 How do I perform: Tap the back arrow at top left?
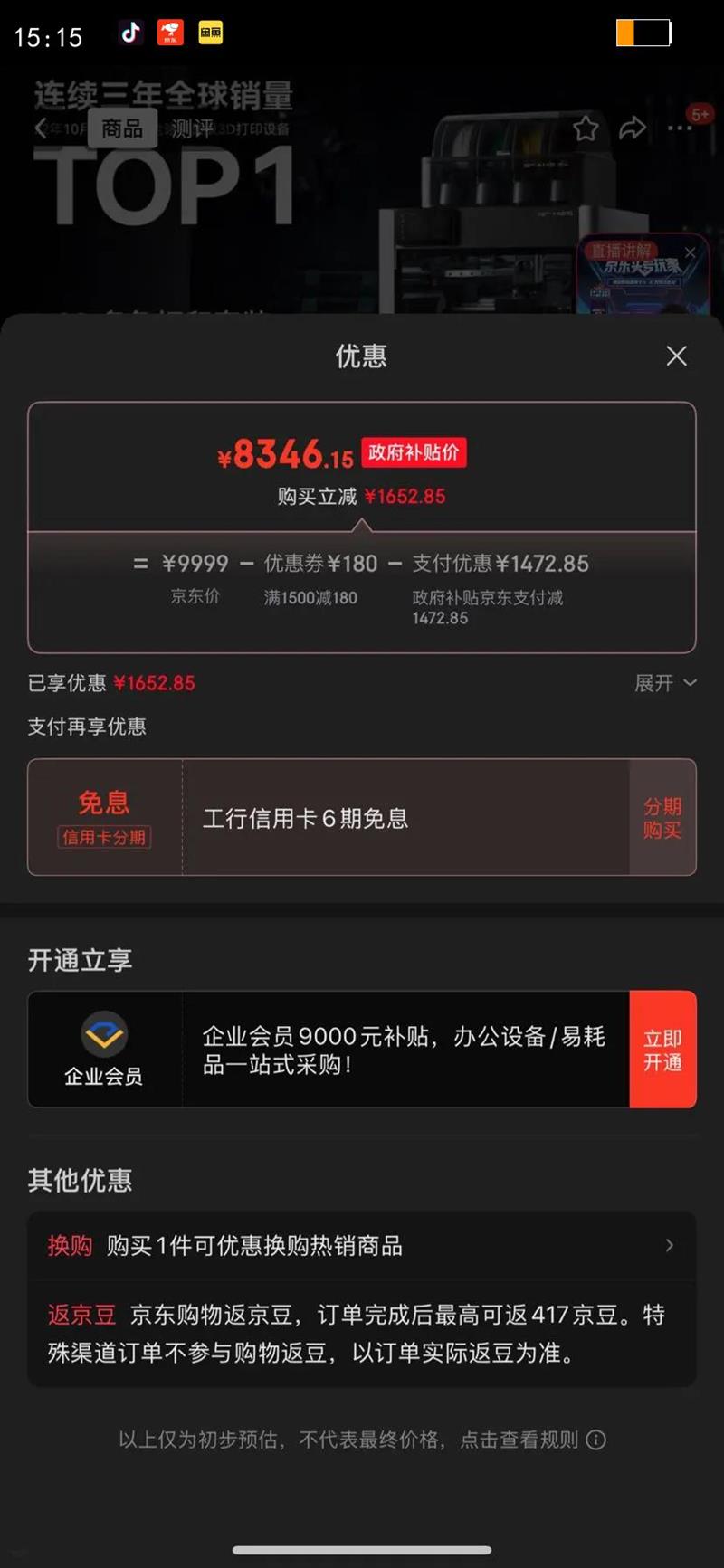(x=38, y=128)
